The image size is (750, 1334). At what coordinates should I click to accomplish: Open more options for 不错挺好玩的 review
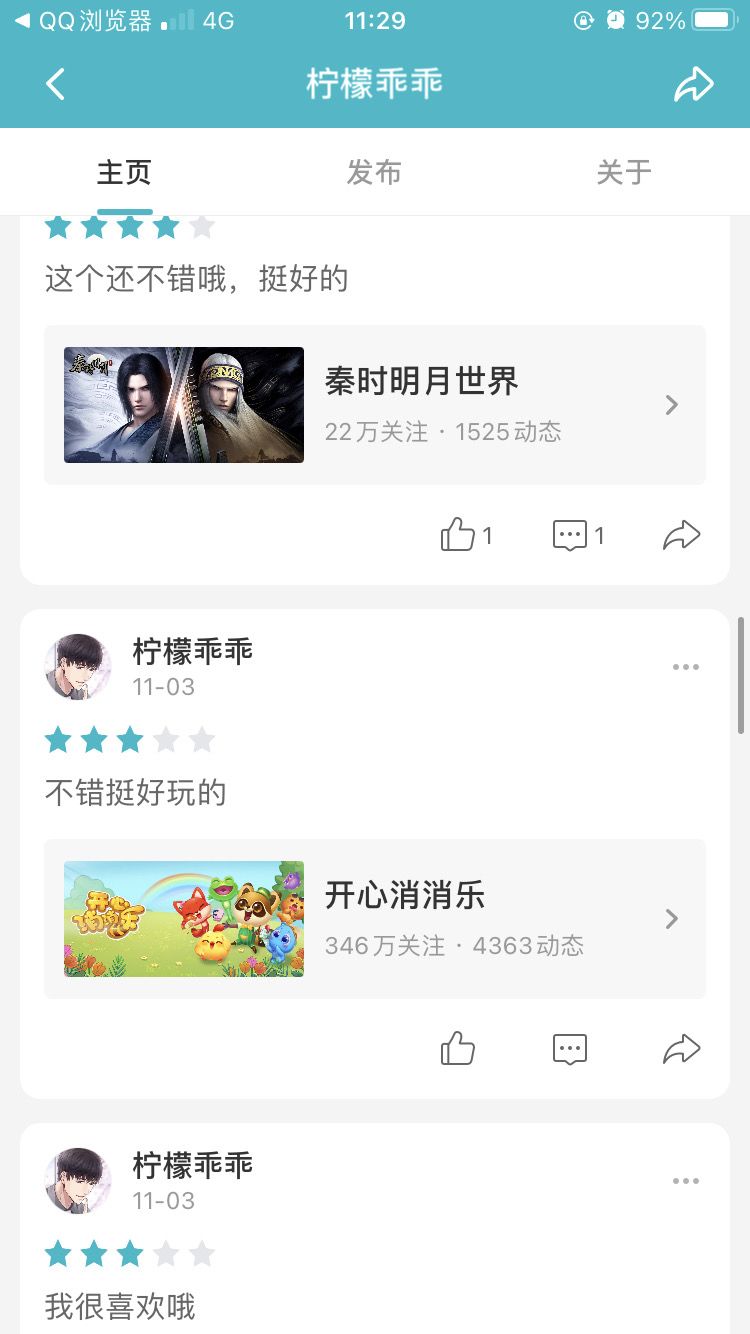(686, 667)
